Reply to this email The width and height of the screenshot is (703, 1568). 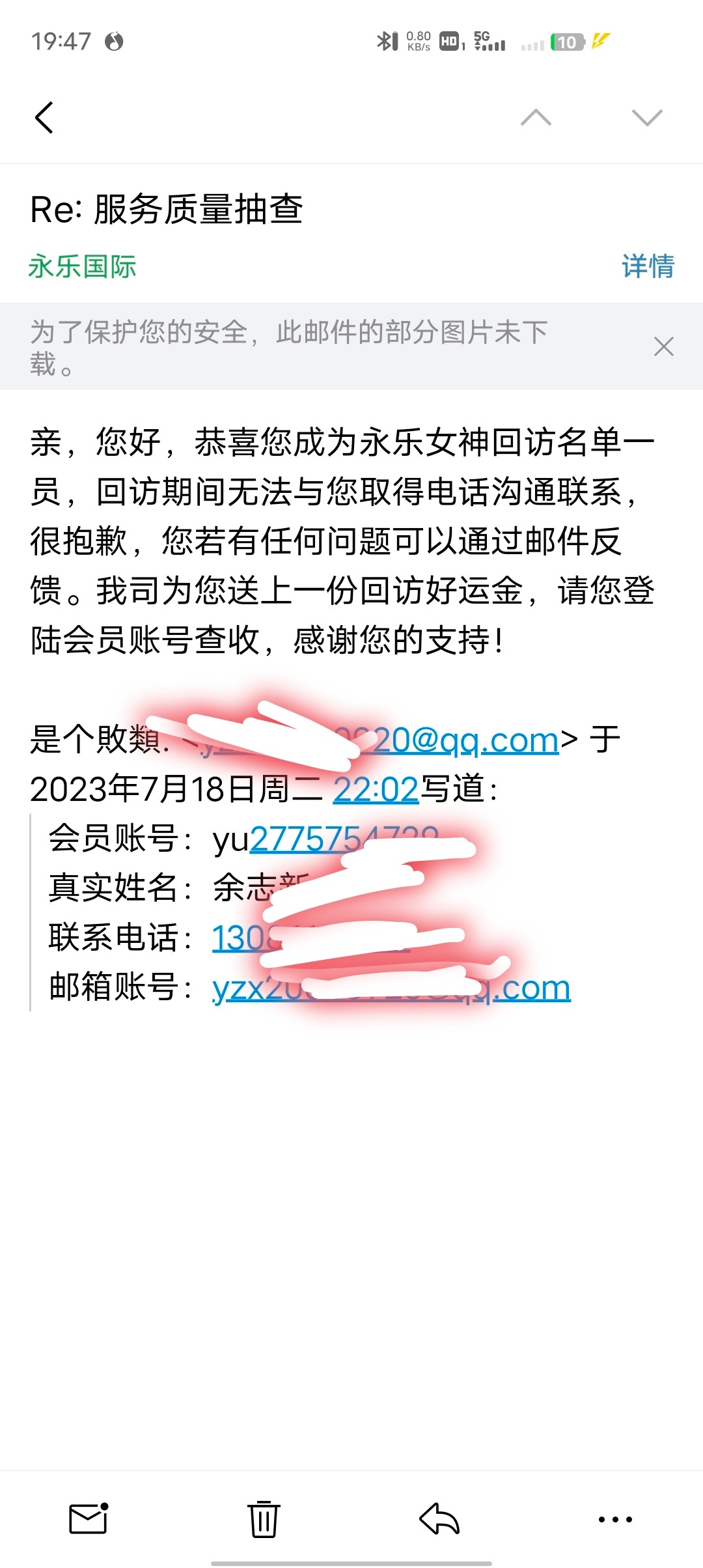tap(439, 1519)
